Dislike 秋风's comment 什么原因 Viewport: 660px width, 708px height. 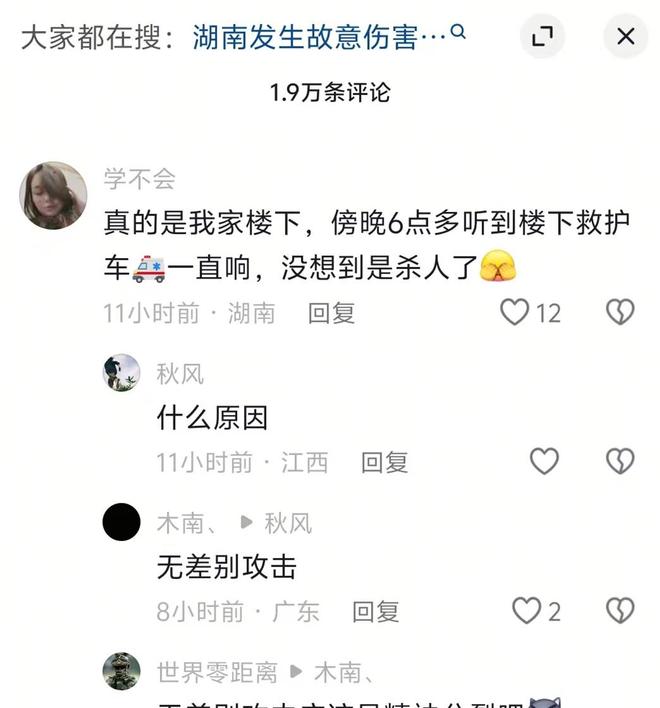click(620, 461)
